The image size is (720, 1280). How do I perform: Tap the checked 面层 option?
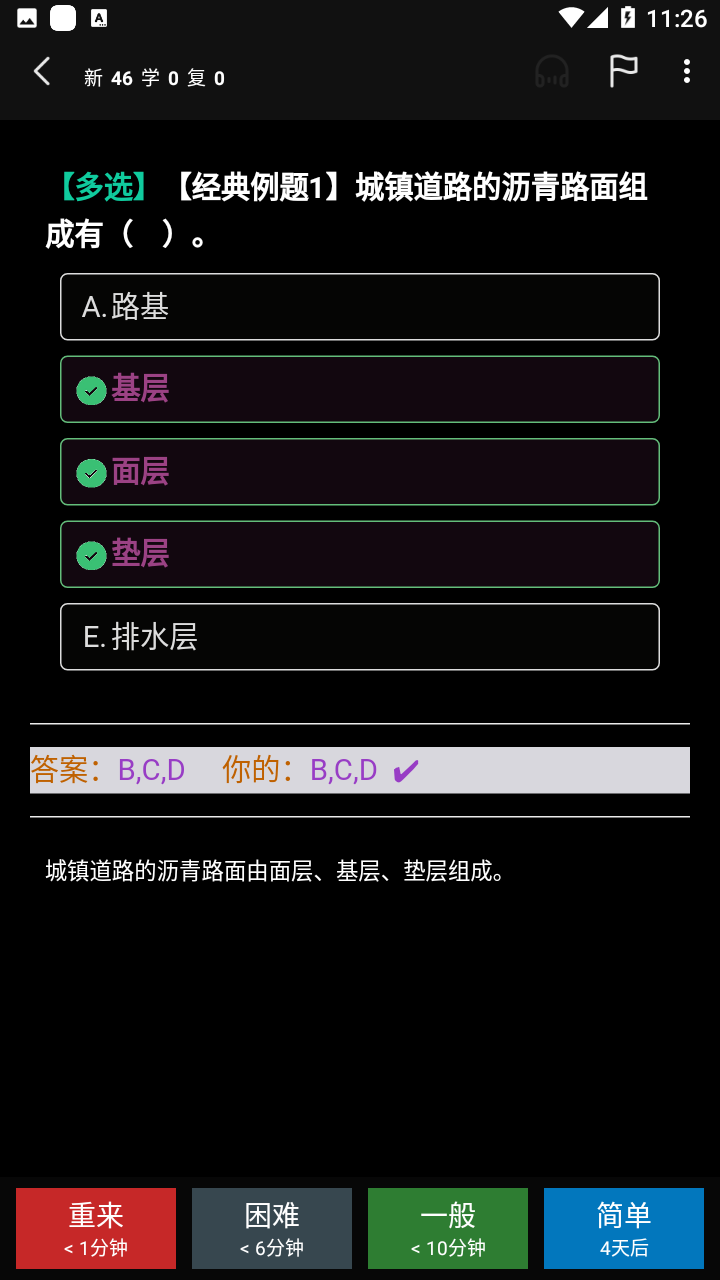[x=360, y=472]
